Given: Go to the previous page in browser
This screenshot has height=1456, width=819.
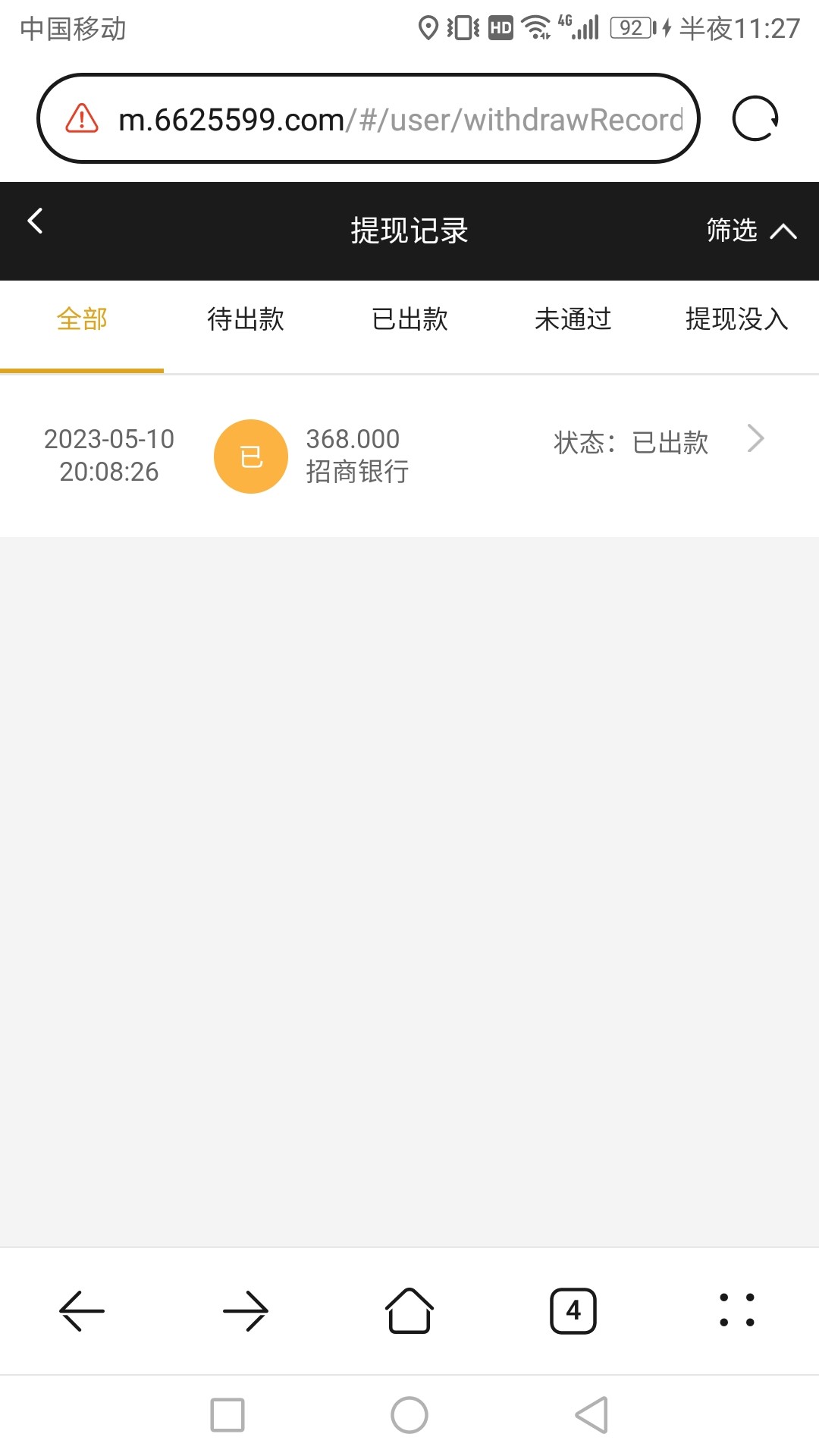Looking at the screenshot, I should pyautogui.click(x=82, y=1310).
